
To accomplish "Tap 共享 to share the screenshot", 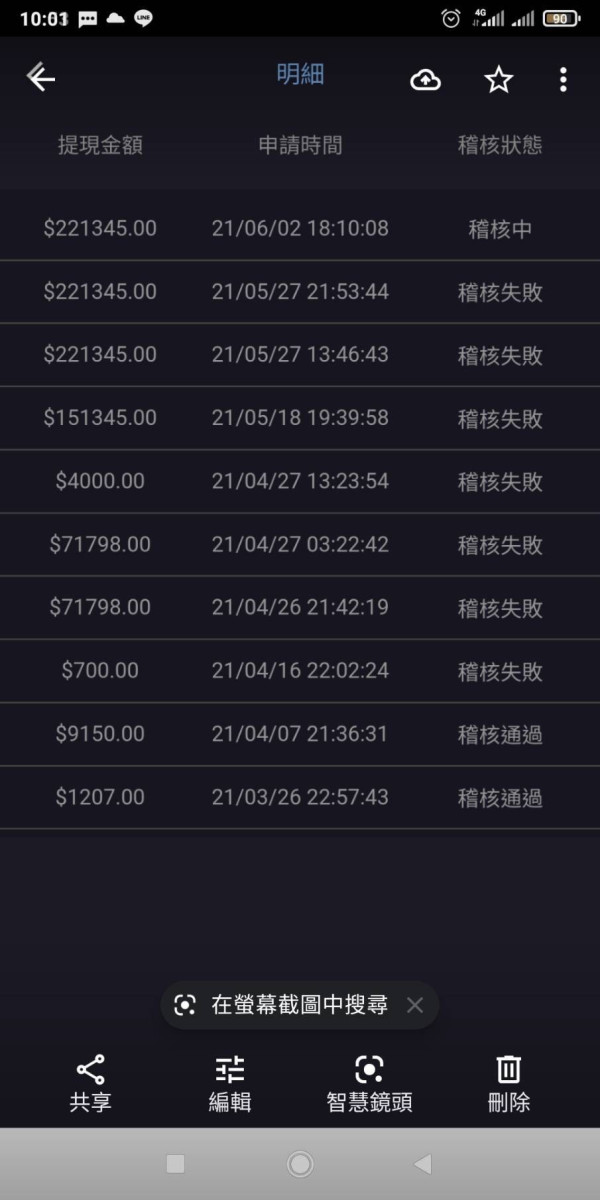I will [90, 1084].
